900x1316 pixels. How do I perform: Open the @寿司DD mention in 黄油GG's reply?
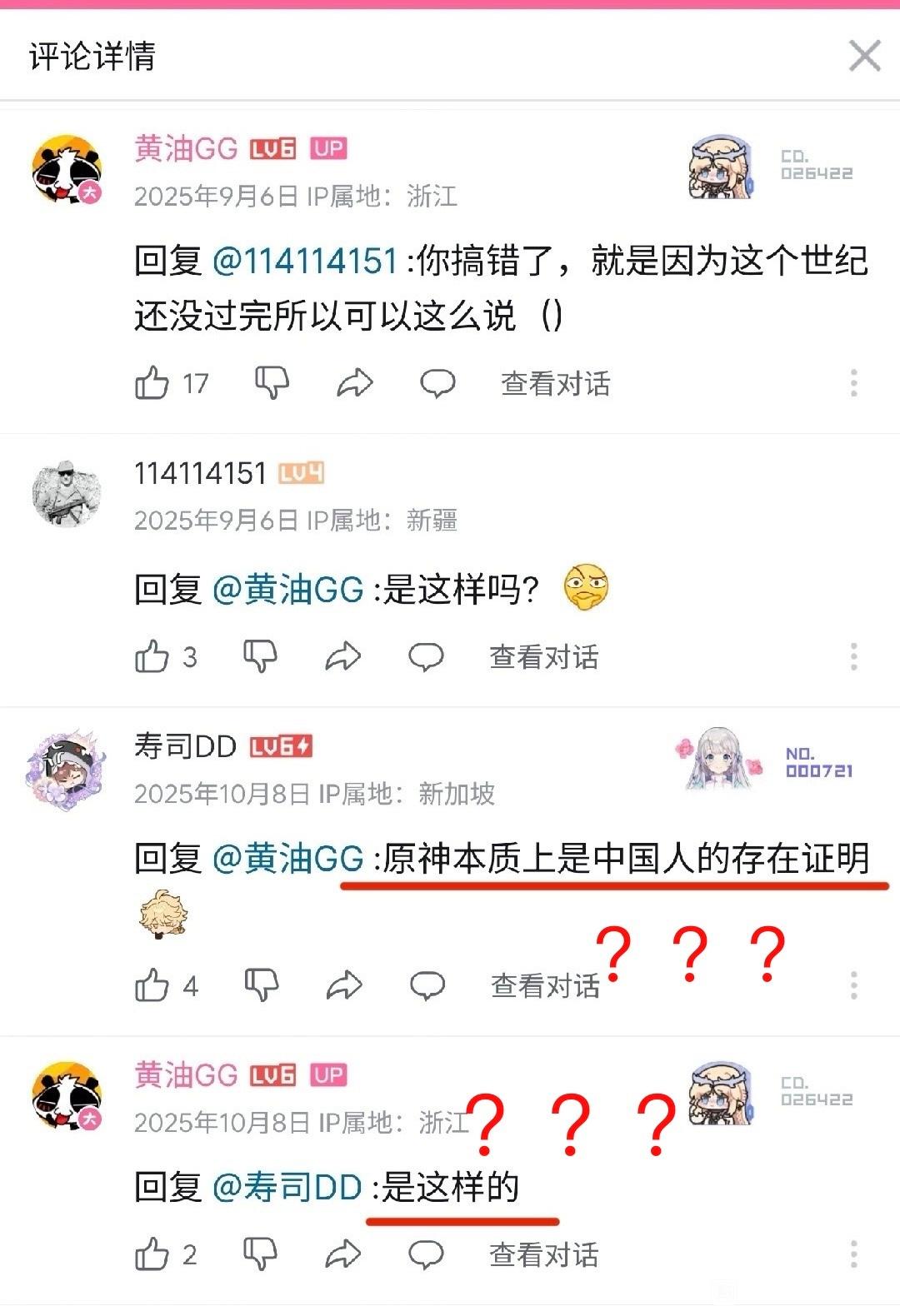coord(287,1187)
